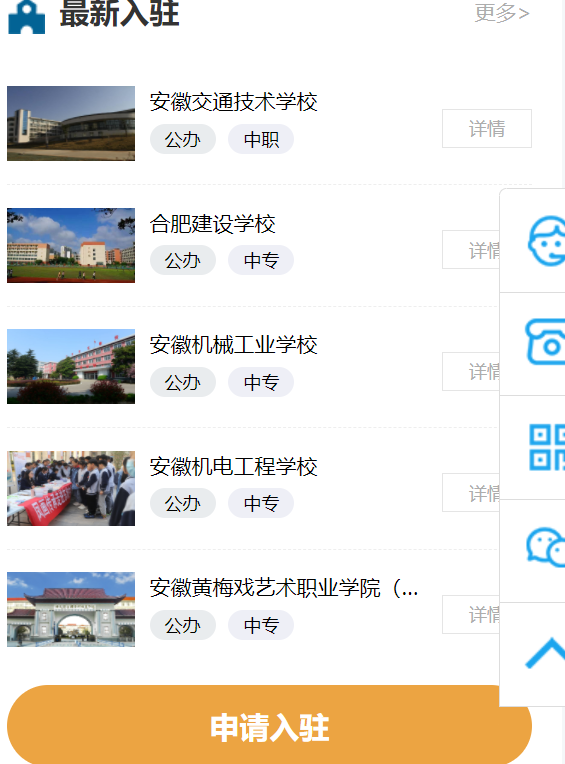Tap the 申请入驻 button
Screen dimensions: 565x764
pos(269,727)
